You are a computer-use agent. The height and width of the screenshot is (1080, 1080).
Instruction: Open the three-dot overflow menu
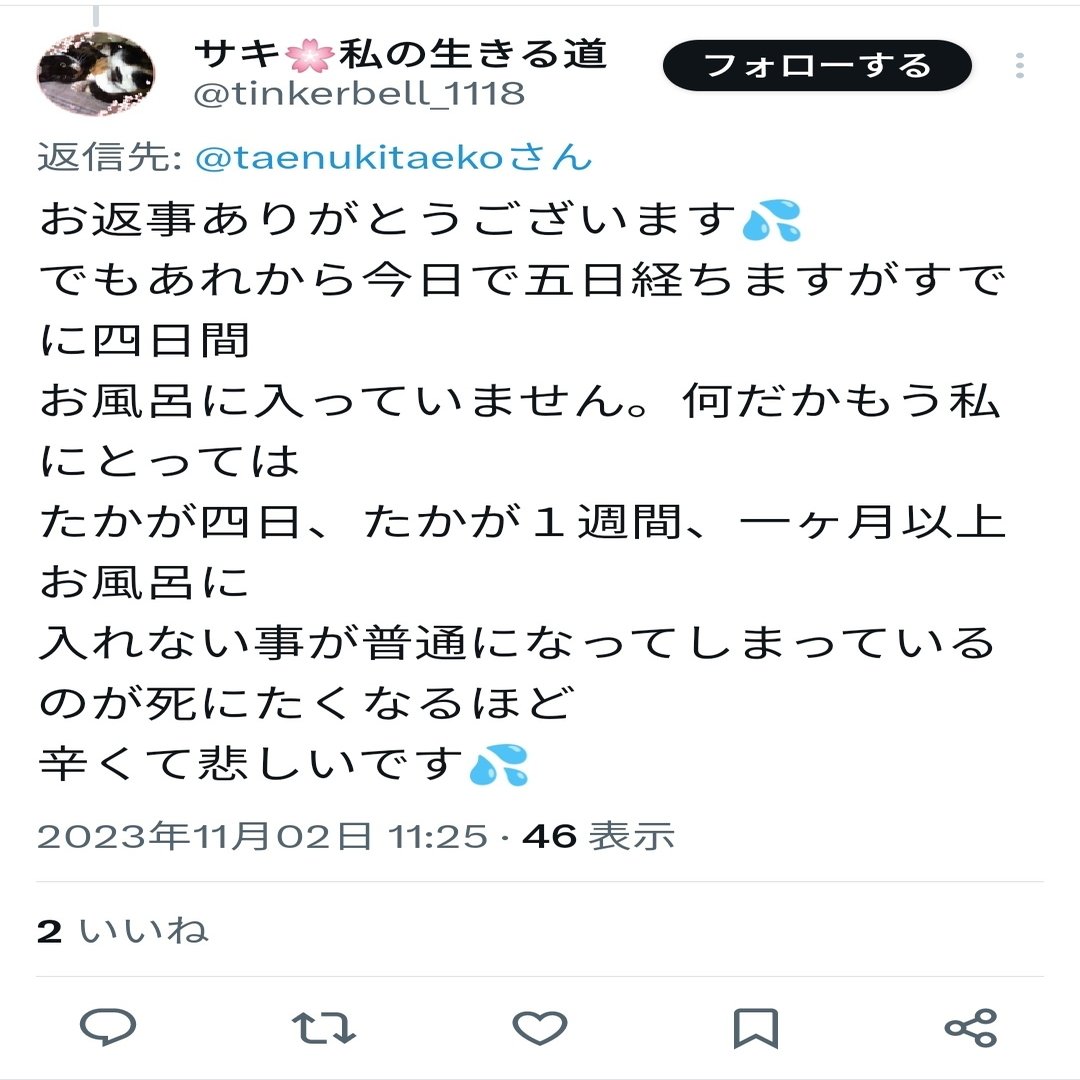(1019, 66)
